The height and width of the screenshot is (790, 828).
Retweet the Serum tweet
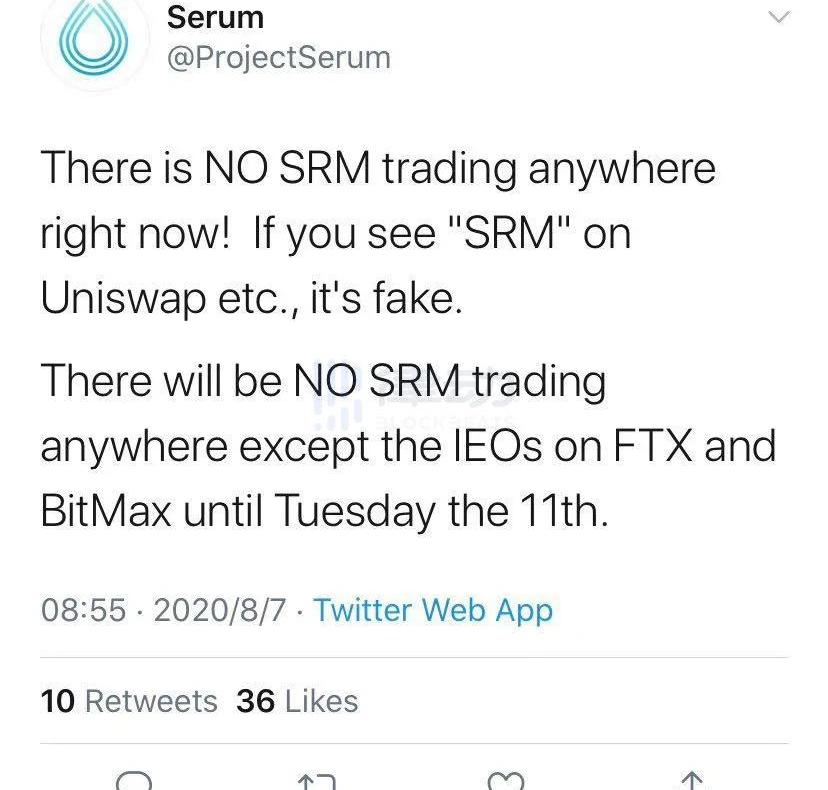(318, 781)
